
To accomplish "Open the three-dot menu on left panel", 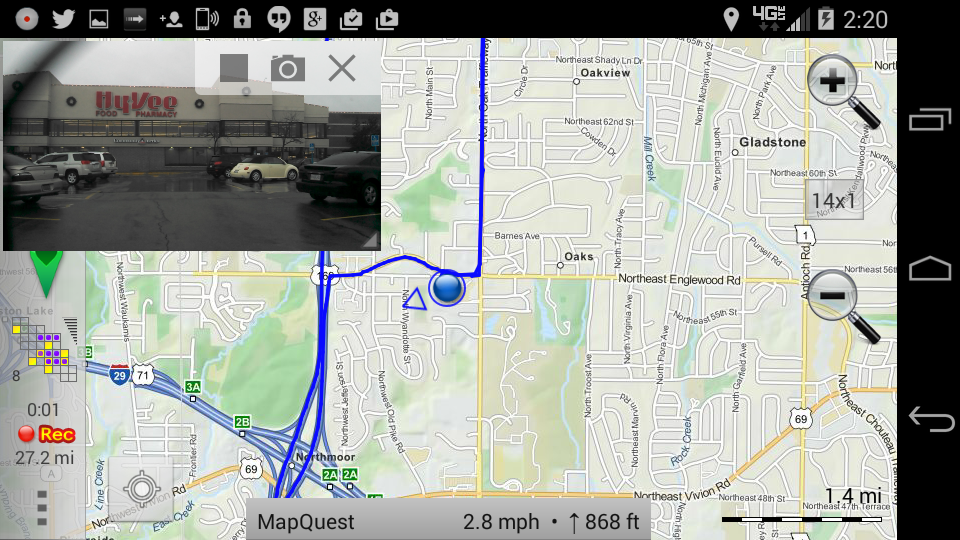I will pos(42,508).
